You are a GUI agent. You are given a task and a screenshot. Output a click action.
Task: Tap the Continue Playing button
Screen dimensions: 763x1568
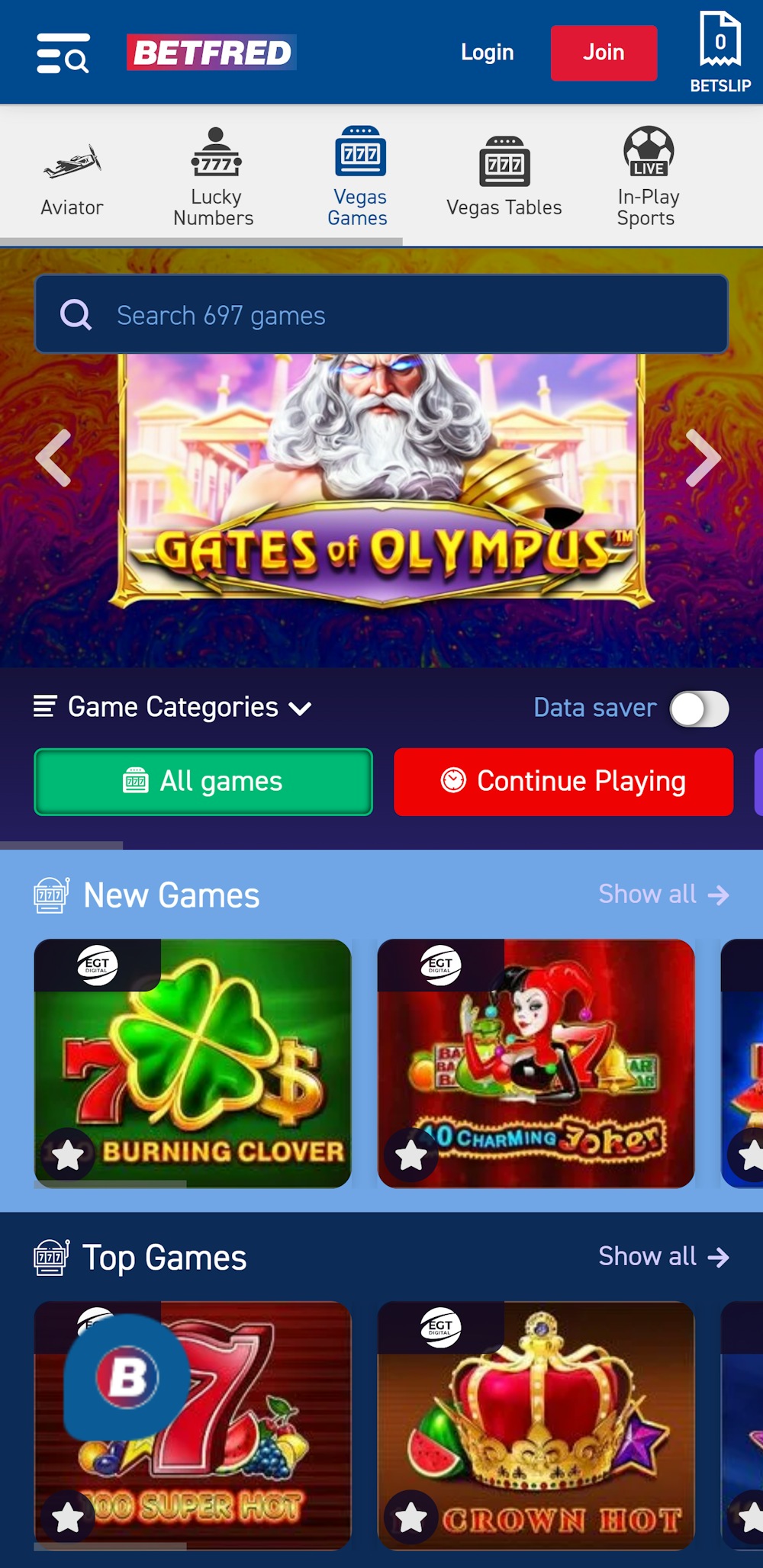point(563,782)
